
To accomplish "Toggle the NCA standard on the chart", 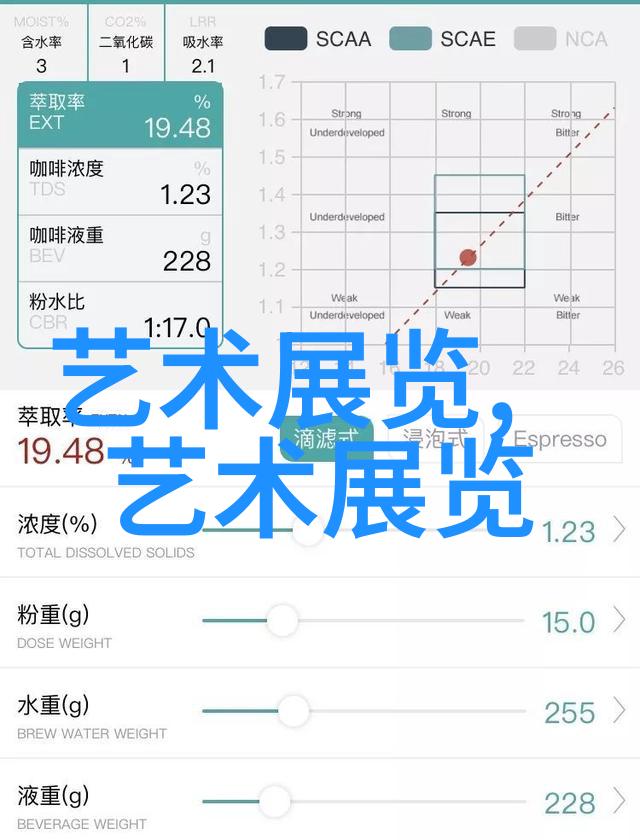I will [x=561, y=39].
